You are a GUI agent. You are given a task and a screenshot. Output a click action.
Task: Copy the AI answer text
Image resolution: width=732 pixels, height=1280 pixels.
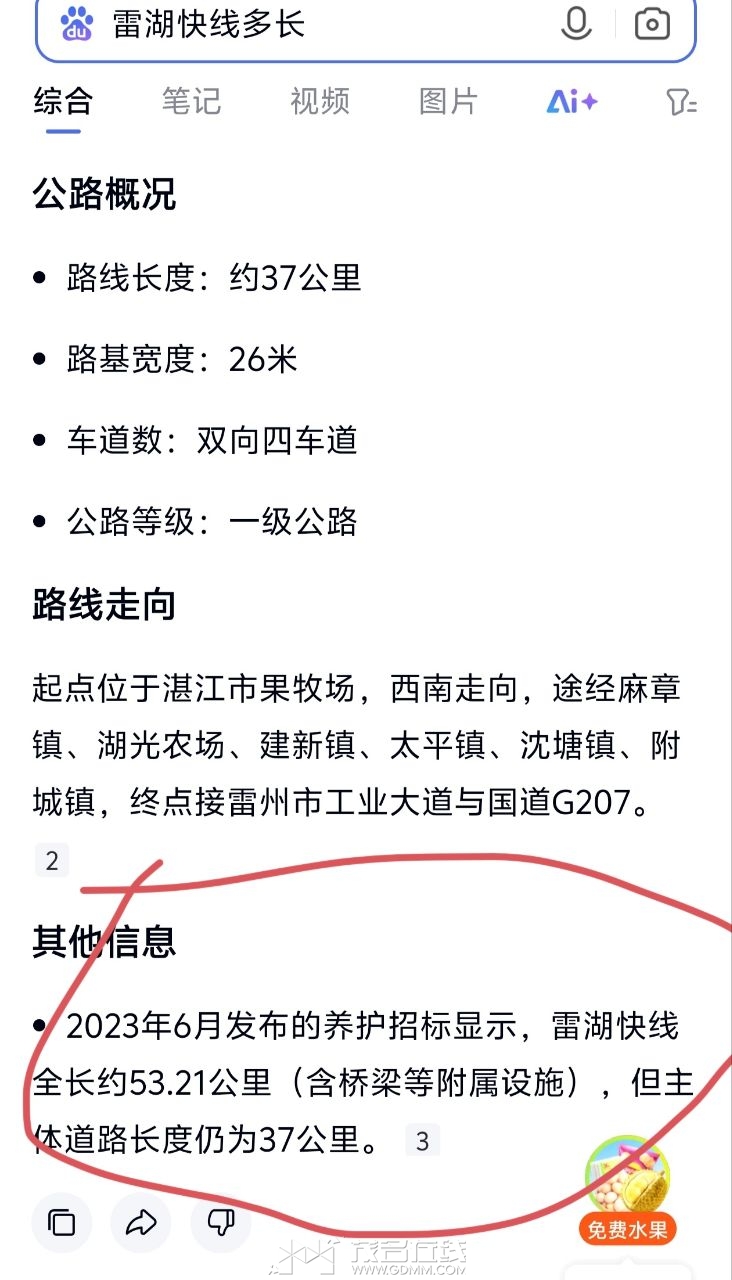[62, 1222]
